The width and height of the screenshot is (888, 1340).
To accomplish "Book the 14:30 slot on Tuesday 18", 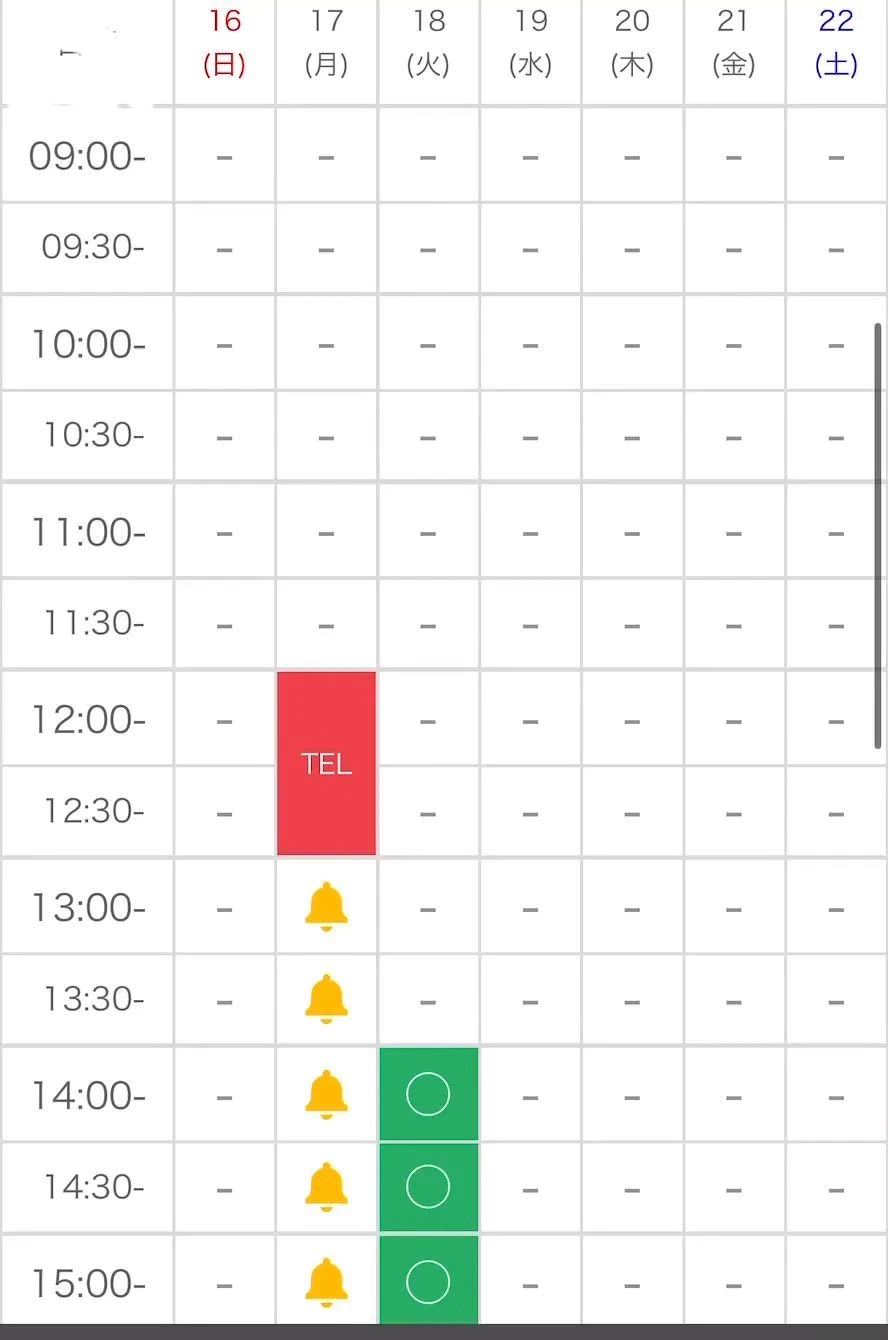I will (x=428, y=1187).
